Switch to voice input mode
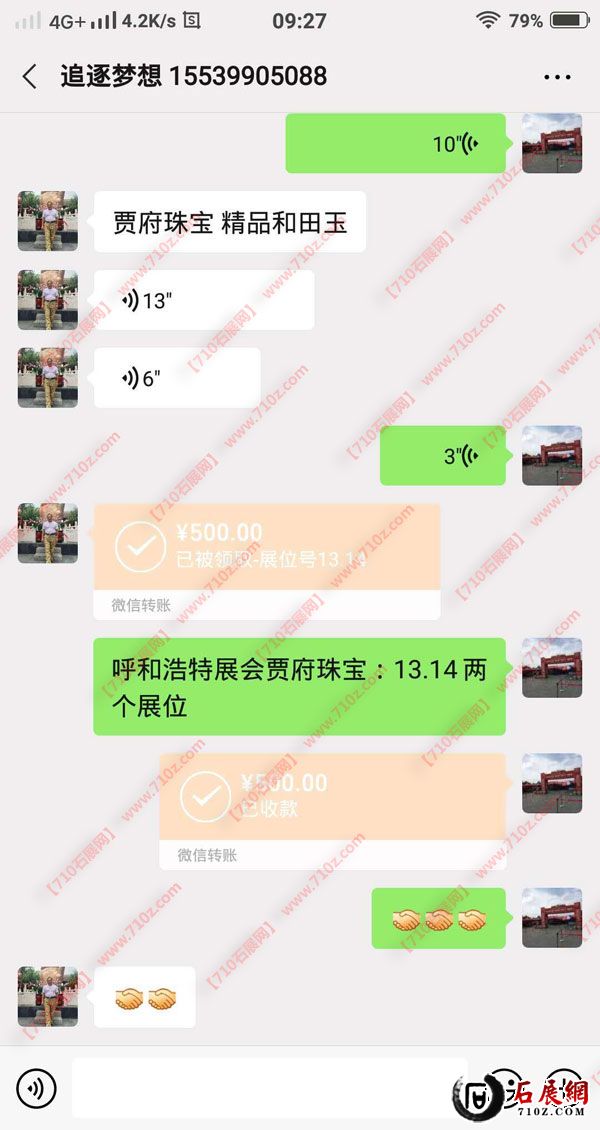The image size is (600, 1130). 36,1088
